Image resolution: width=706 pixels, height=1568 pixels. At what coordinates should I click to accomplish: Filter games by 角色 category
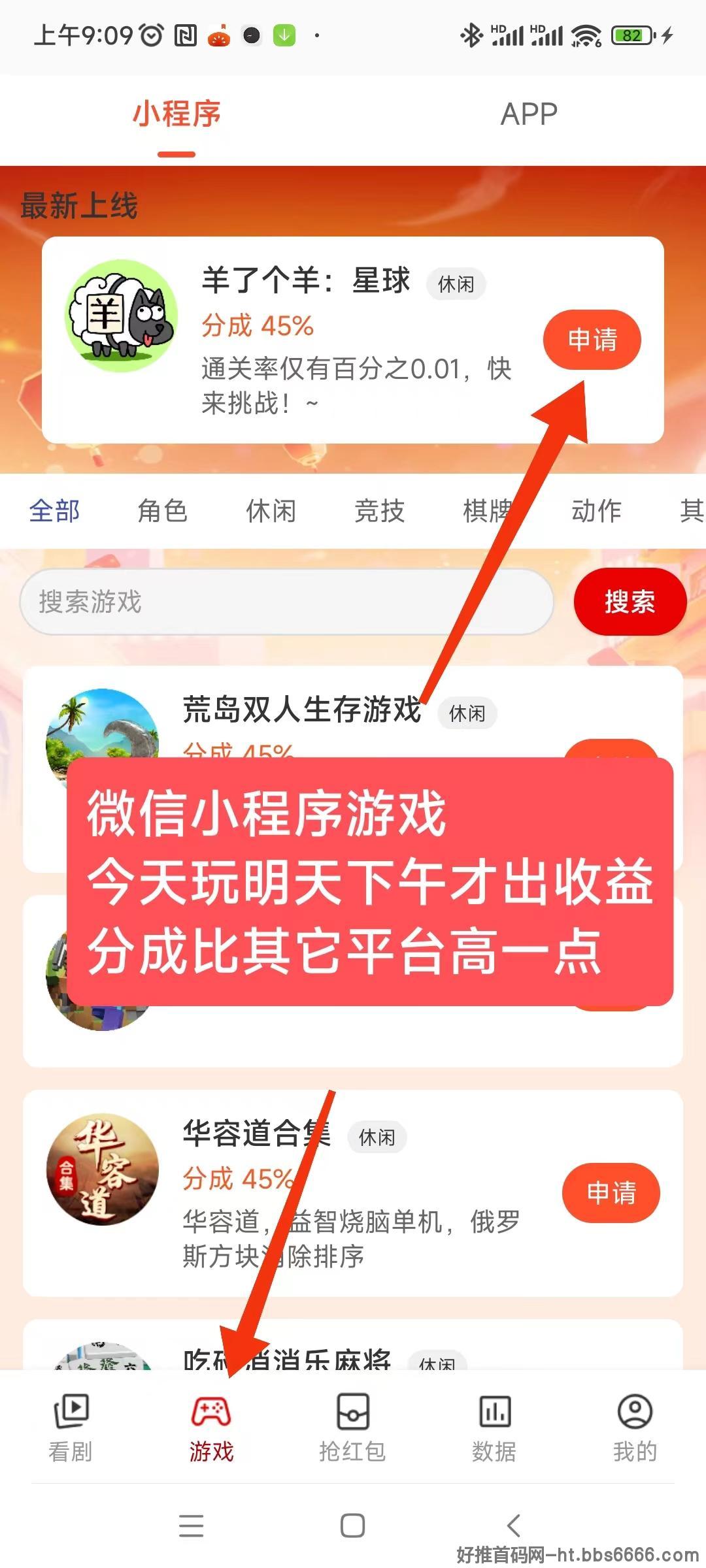click(x=163, y=511)
